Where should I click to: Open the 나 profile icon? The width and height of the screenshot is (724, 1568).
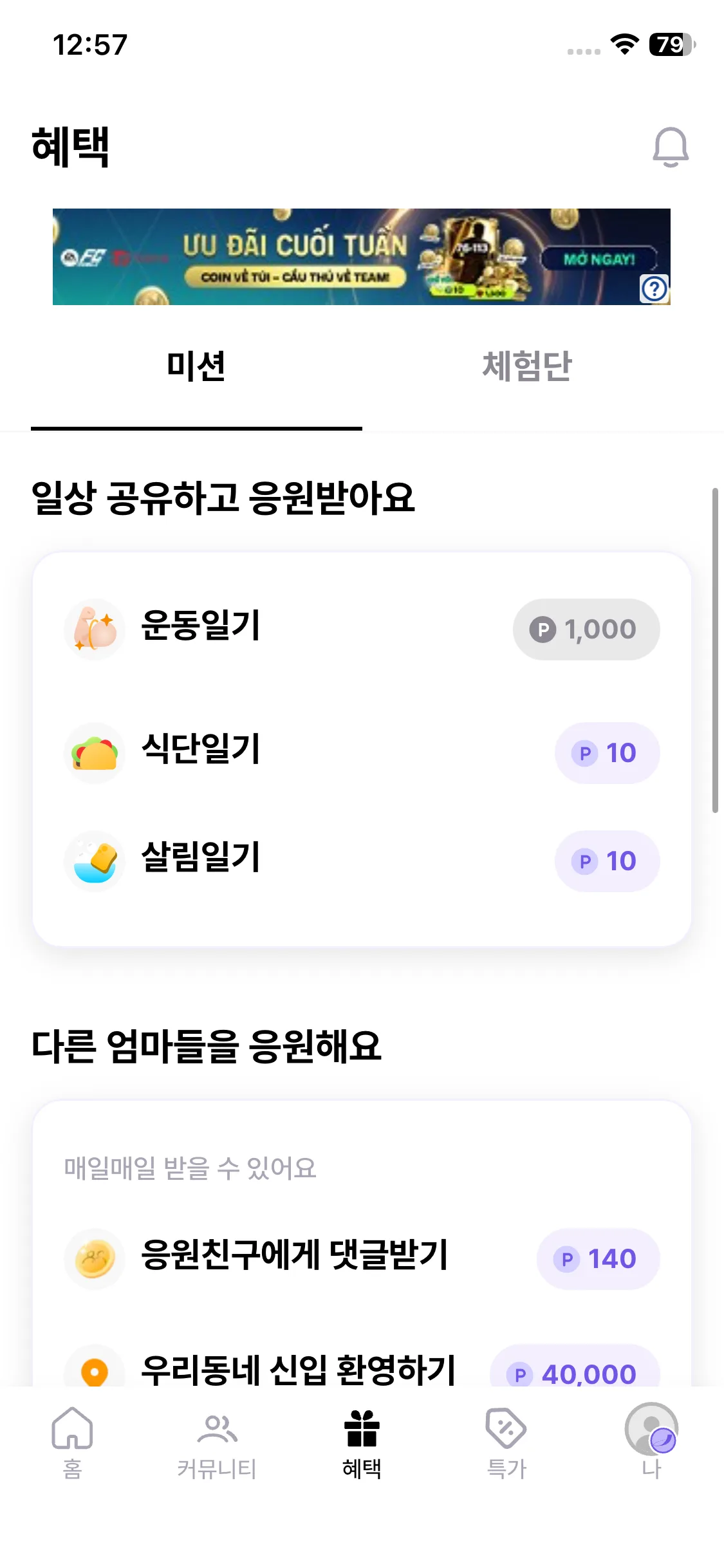[652, 1429]
